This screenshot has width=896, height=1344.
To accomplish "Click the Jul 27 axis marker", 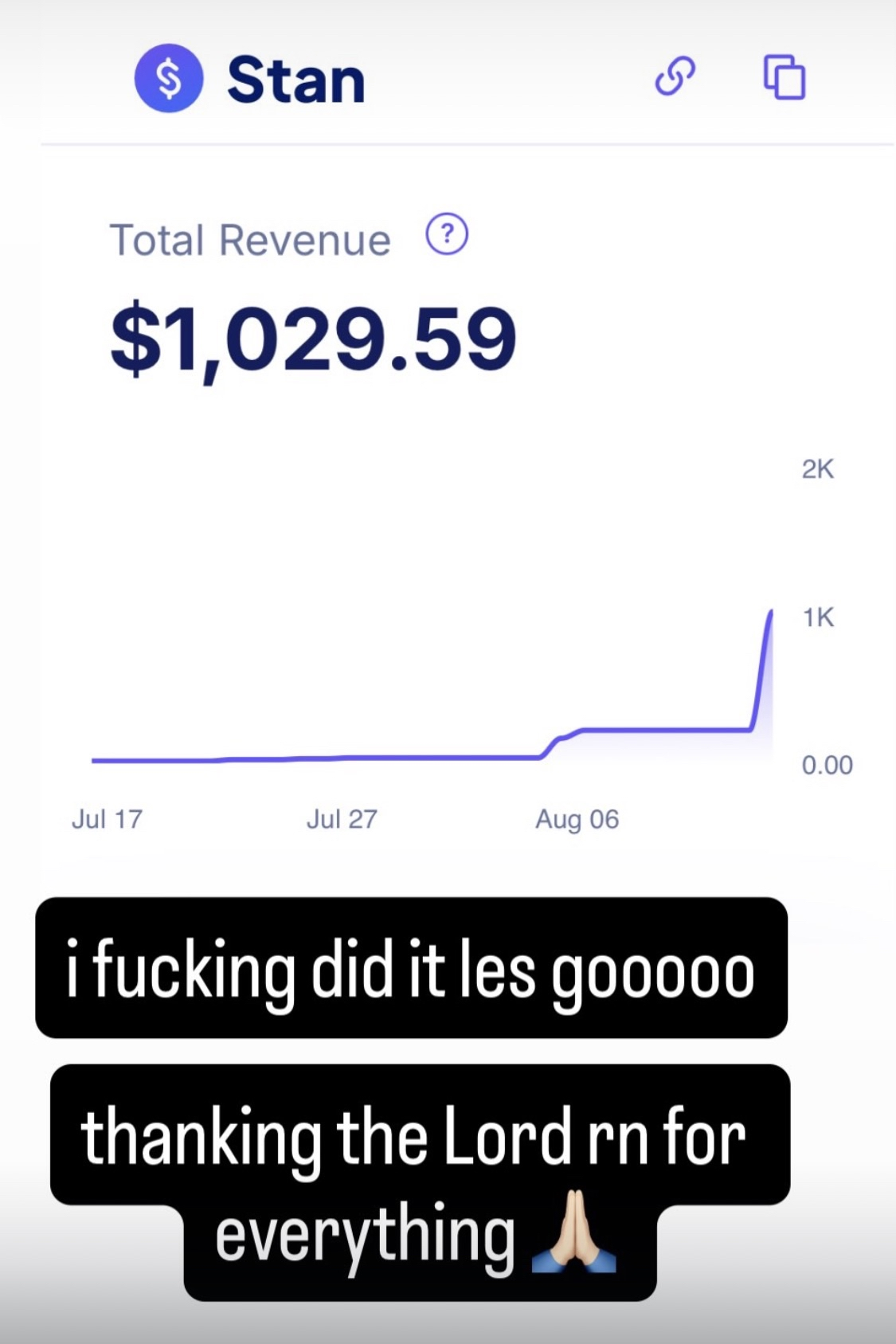I will pos(342,817).
